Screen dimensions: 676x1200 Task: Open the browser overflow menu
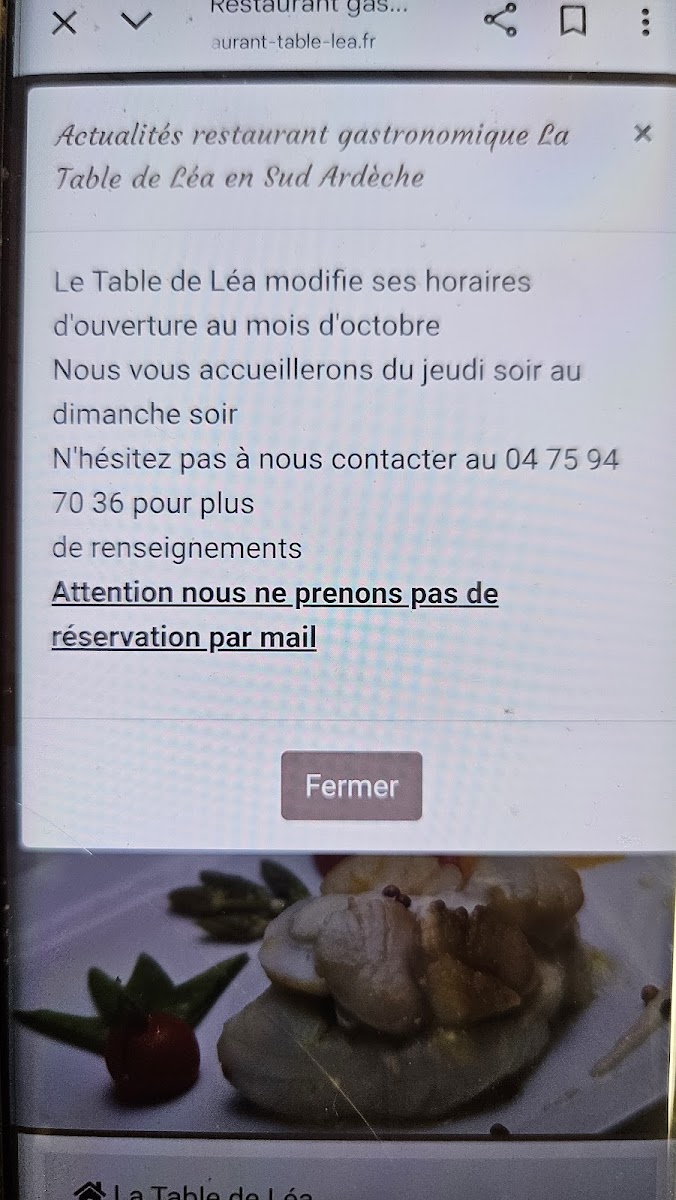tap(646, 20)
